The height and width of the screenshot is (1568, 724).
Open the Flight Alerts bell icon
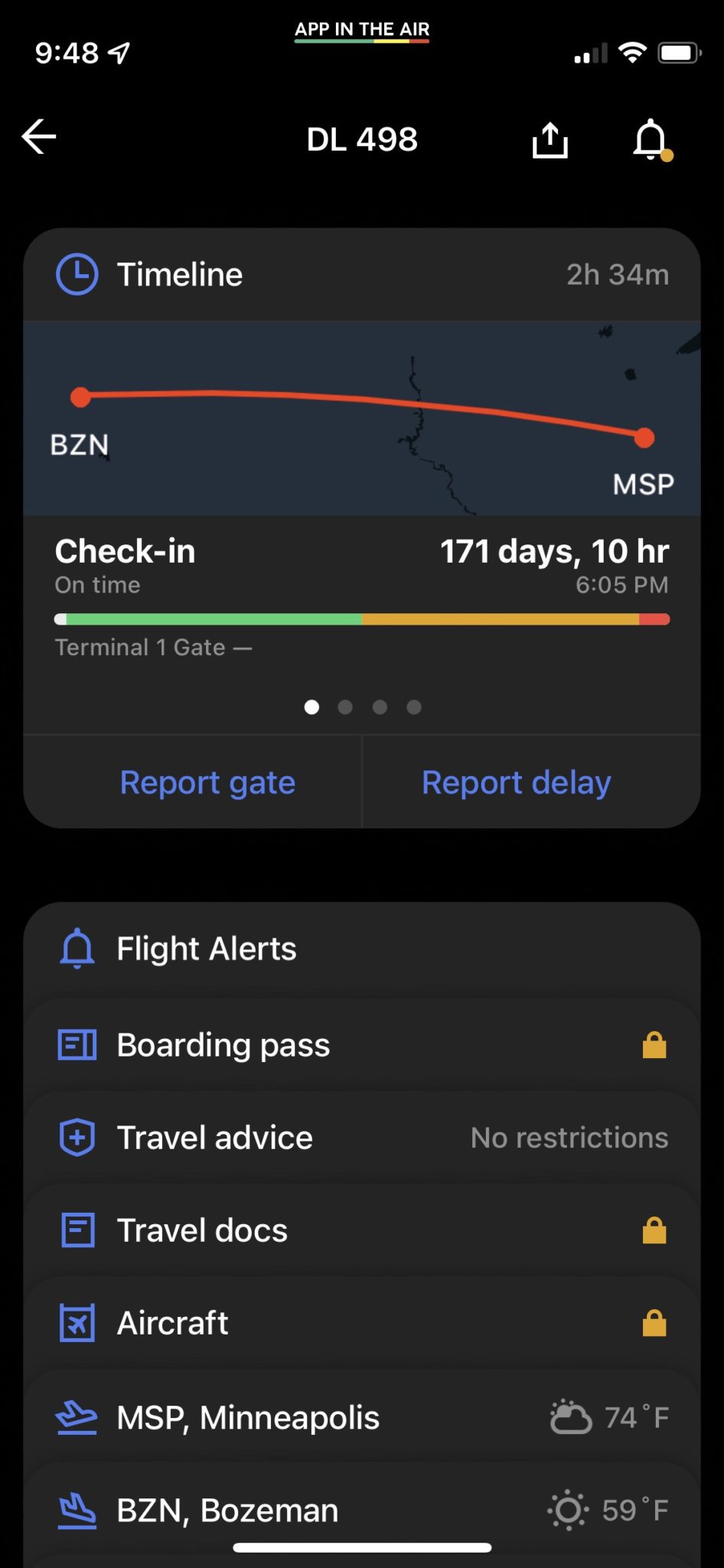point(77,948)
